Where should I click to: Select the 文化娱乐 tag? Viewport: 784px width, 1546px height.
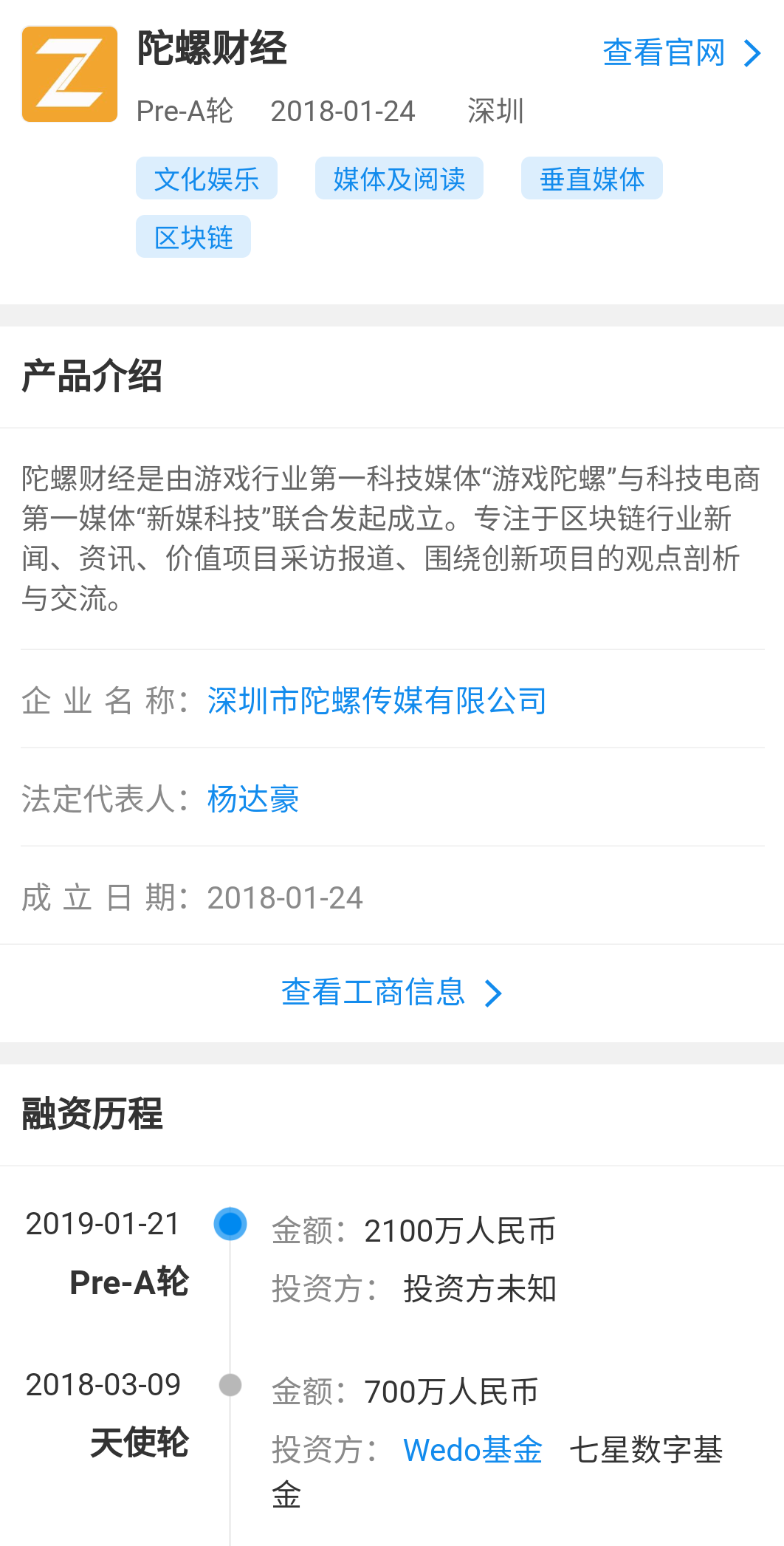tap(206, 179)
